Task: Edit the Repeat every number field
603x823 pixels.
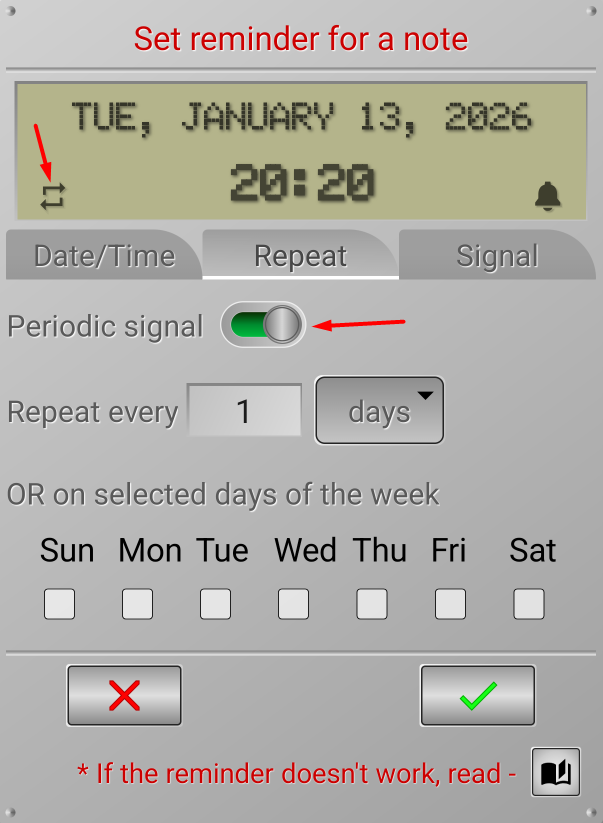Action: (x=244, y=411)
